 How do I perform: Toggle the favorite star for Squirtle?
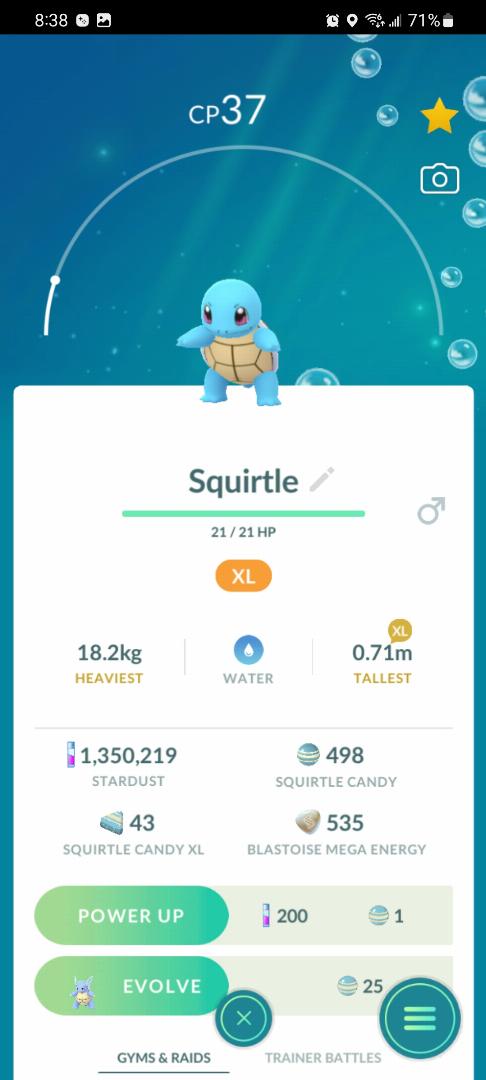point(439,116)
